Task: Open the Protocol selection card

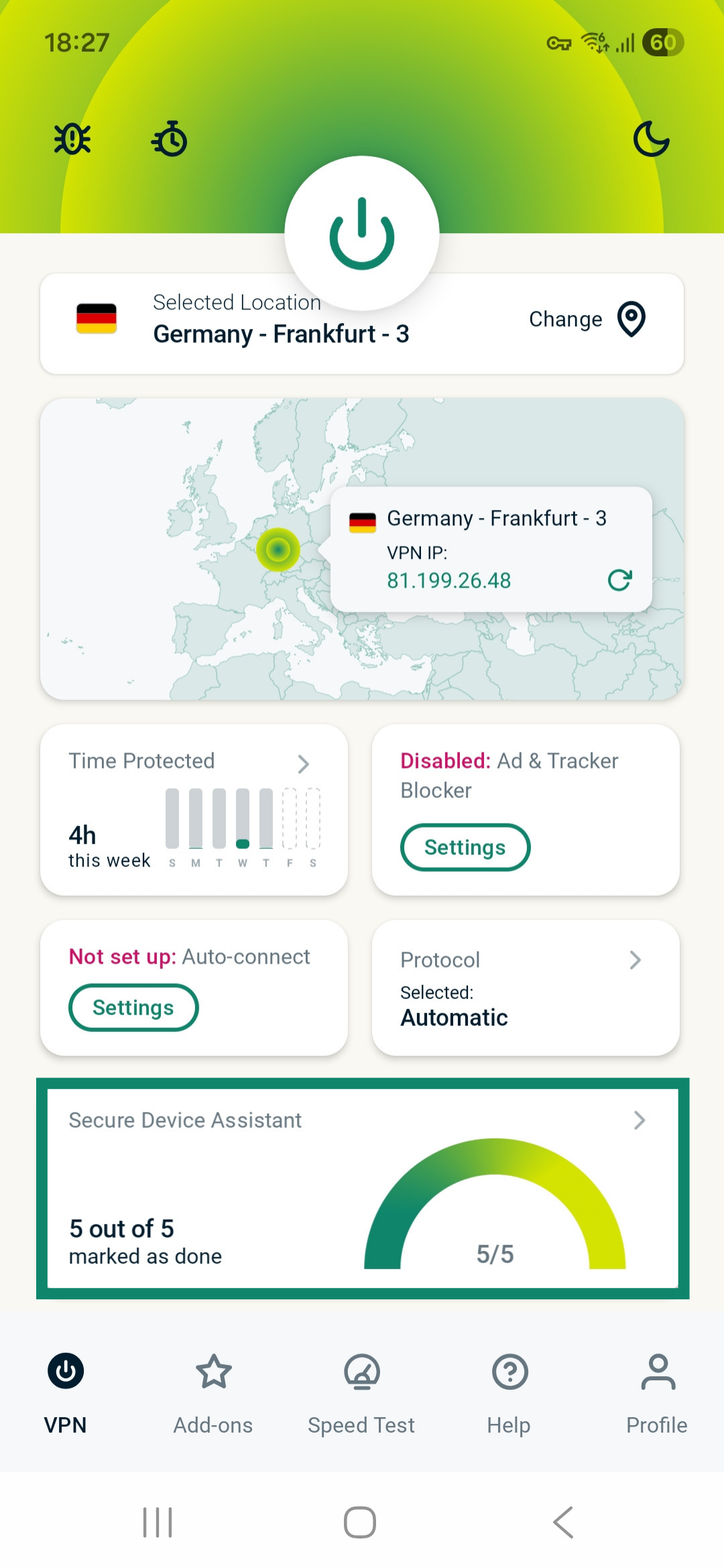Action: click(526, 988)
